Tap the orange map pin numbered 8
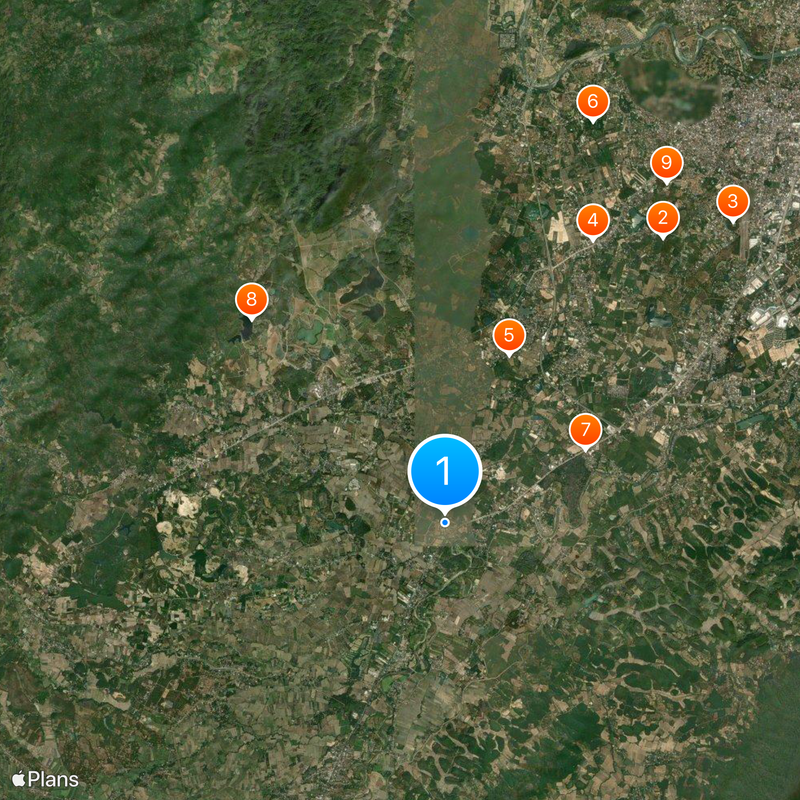The height and width of the screenshot is (800, 800). tap(251, 298)
